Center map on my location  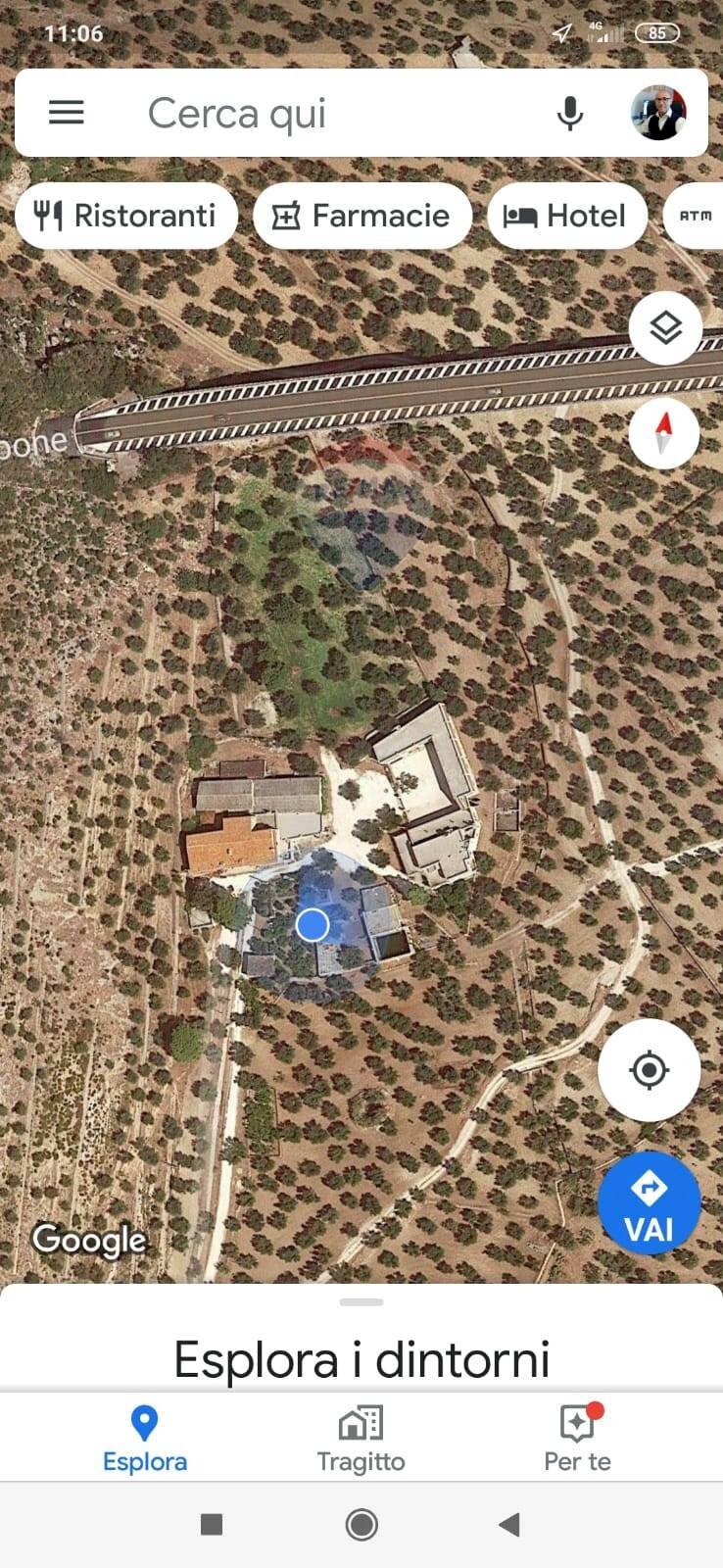tap(649, 1070)
